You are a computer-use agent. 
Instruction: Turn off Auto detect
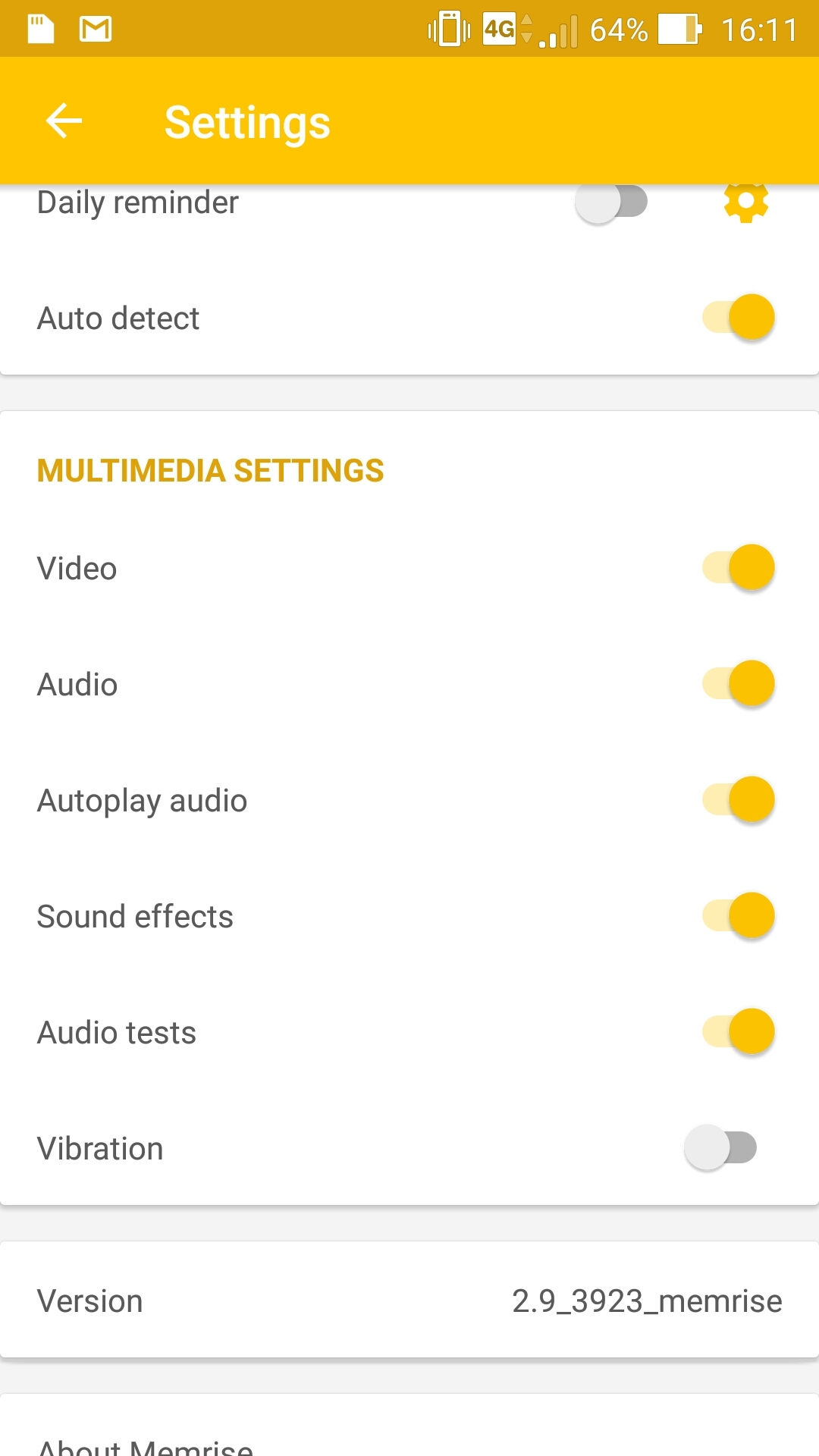pos(739,317)
